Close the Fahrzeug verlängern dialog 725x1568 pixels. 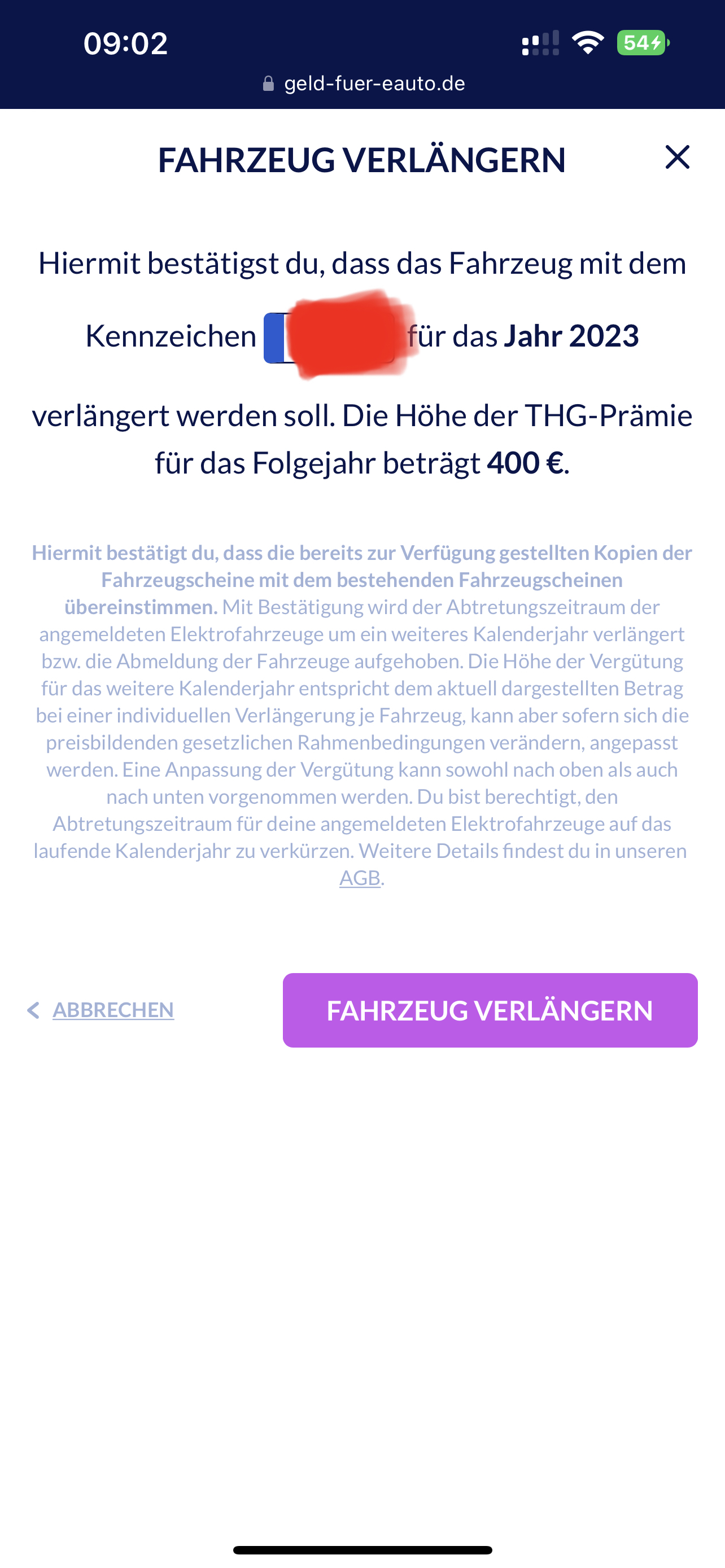click(x=677, y=157)
